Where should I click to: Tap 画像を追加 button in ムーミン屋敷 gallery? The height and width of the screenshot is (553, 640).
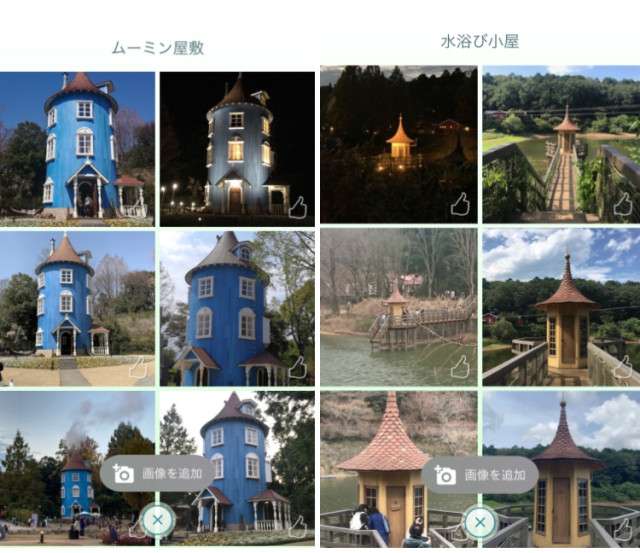[x=157, y=473]
